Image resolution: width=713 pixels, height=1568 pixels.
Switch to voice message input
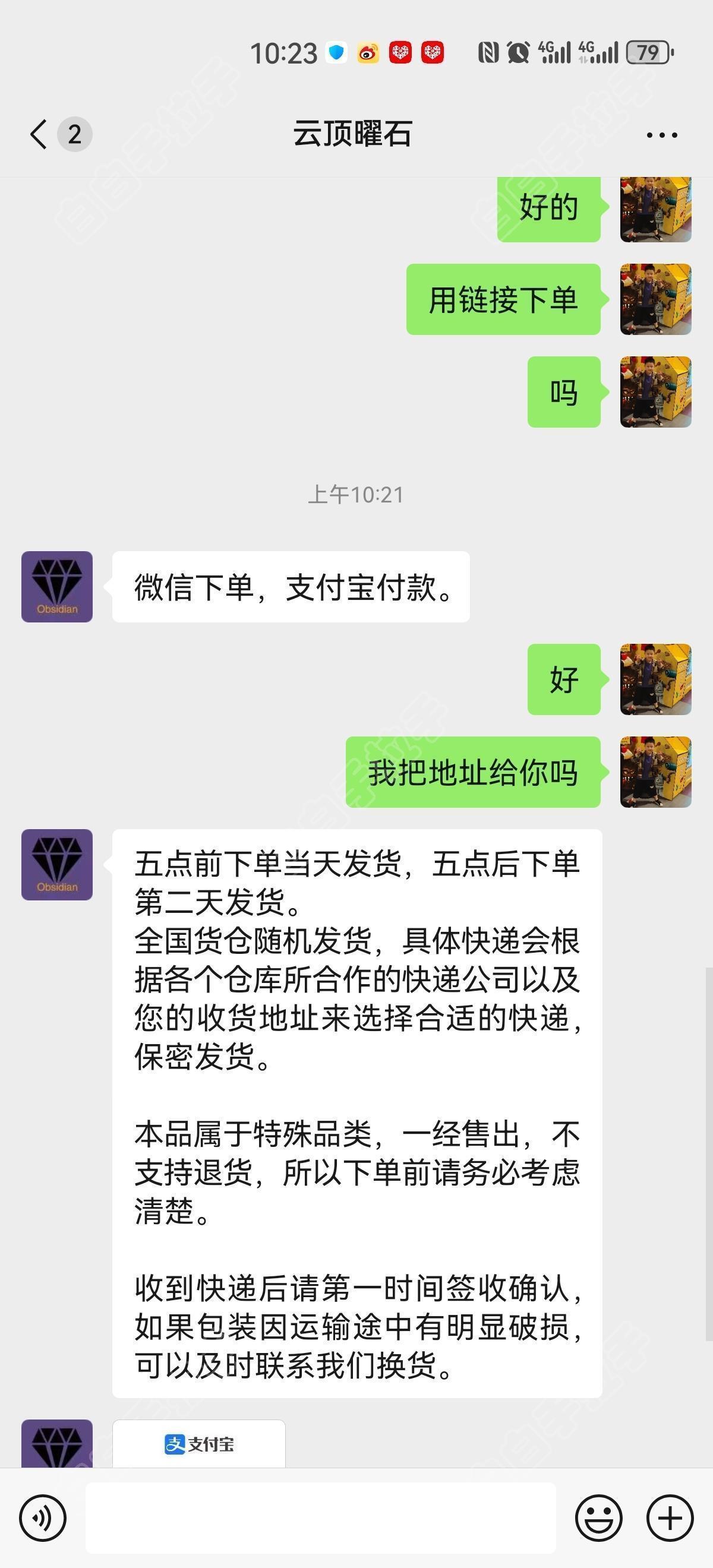[43, 1518]
